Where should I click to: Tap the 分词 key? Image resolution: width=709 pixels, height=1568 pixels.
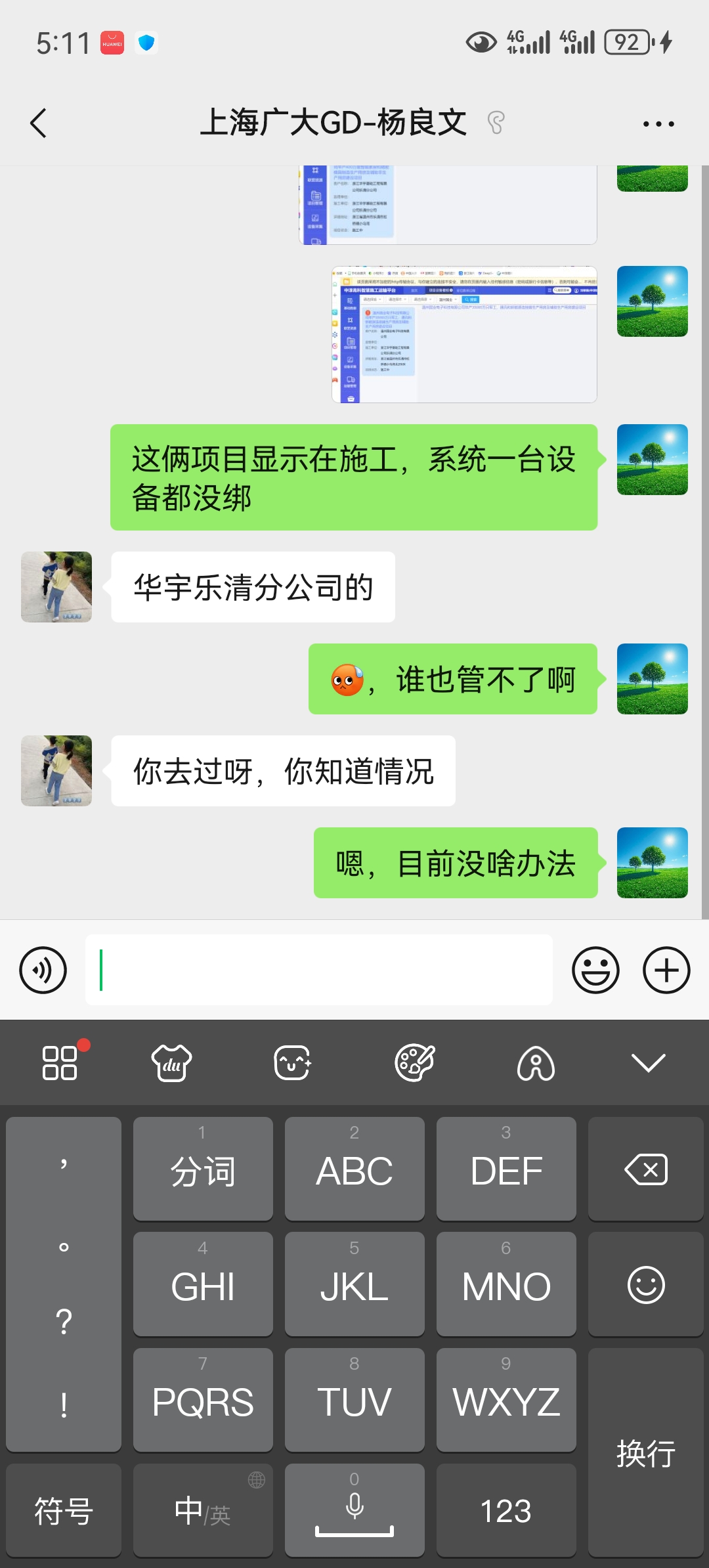point(203,1169)
